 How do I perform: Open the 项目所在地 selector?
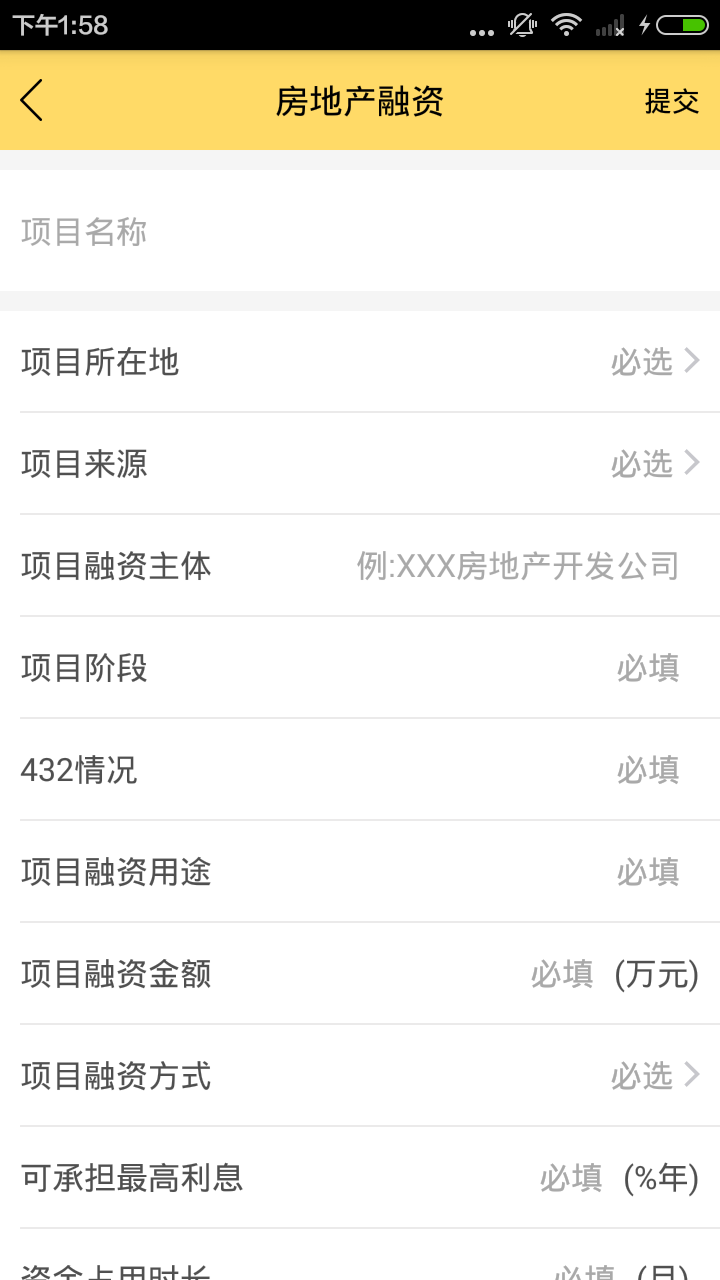click(x=360, y=361)
